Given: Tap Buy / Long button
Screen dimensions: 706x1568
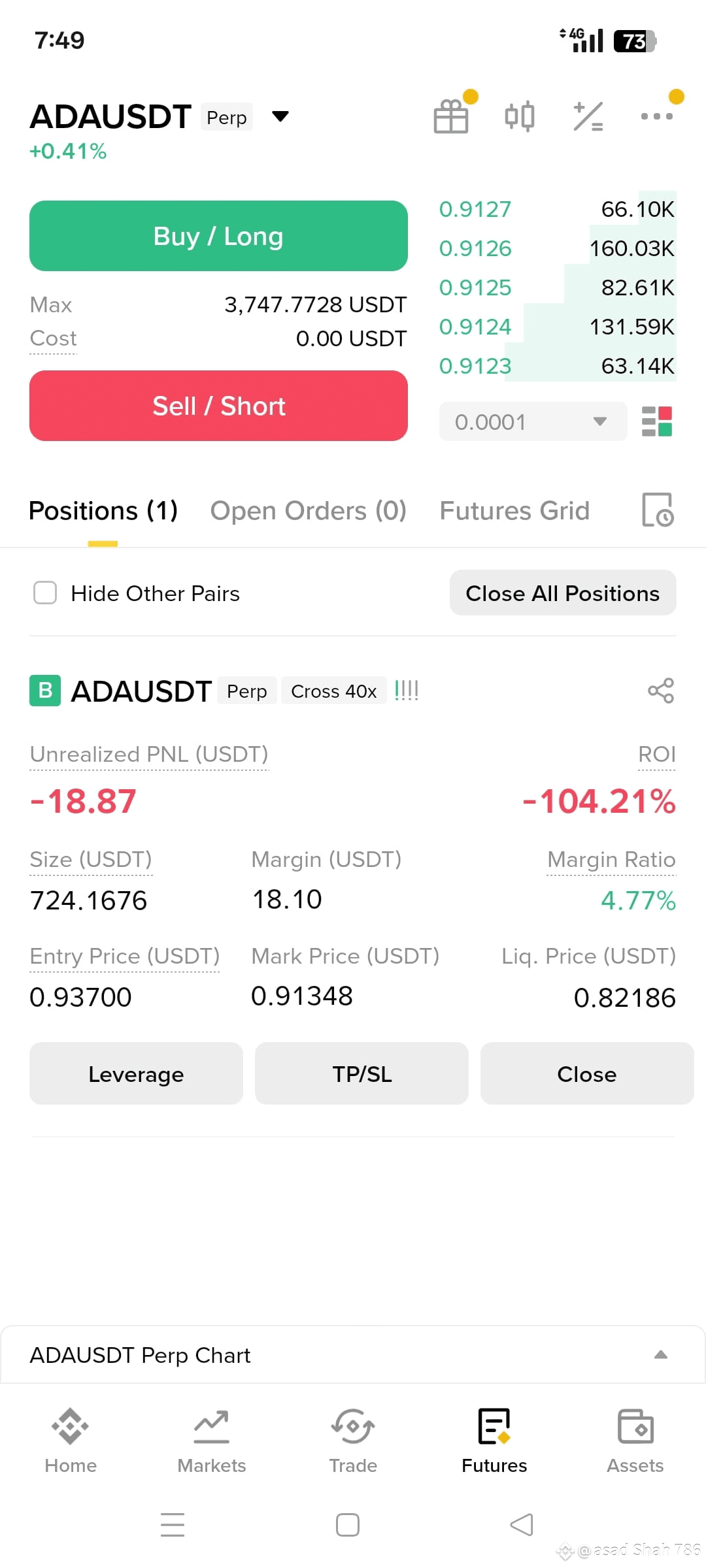Looking at the screenshot, I should [218, 236].
